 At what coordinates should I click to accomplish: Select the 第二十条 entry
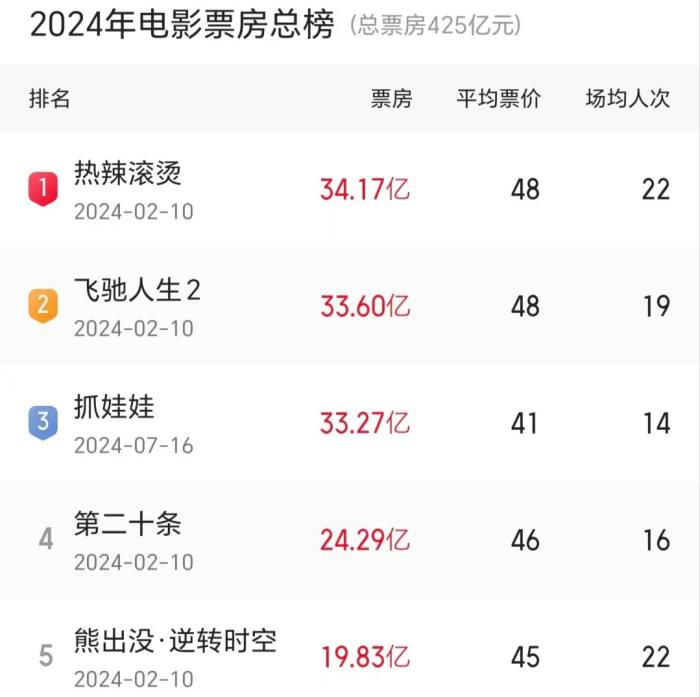[x=350, y=540]
